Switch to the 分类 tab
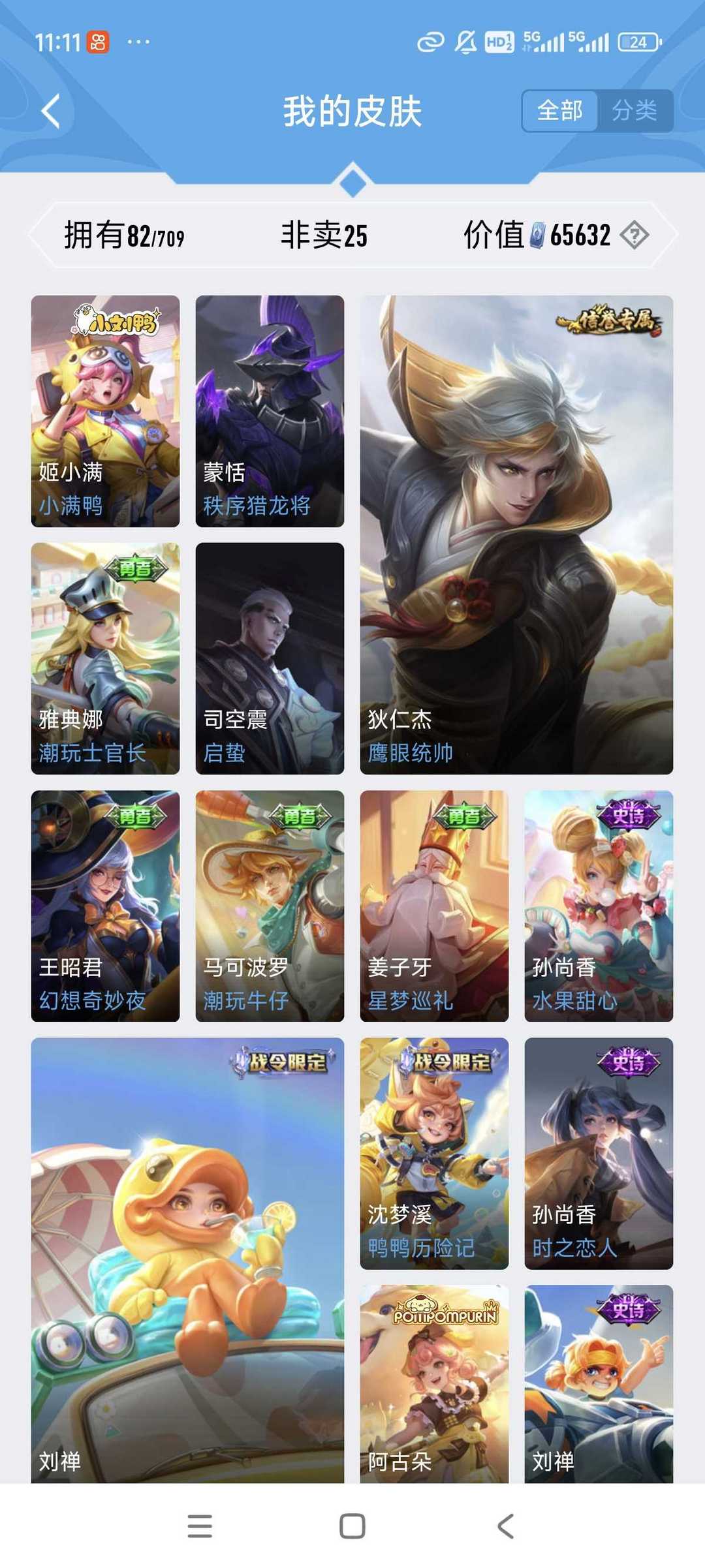 click(634, 110)
